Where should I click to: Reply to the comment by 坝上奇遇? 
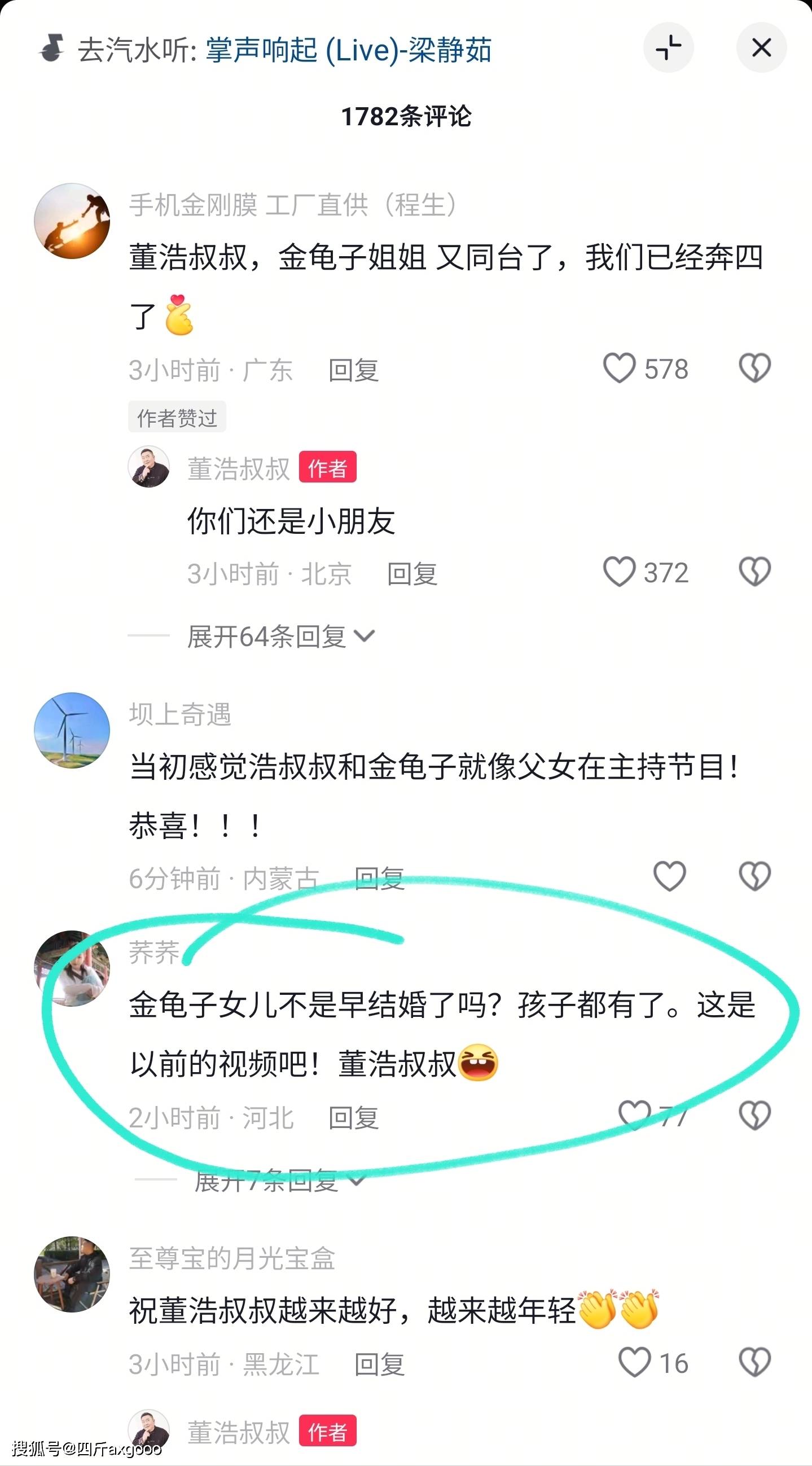click(x=379, y=879)
